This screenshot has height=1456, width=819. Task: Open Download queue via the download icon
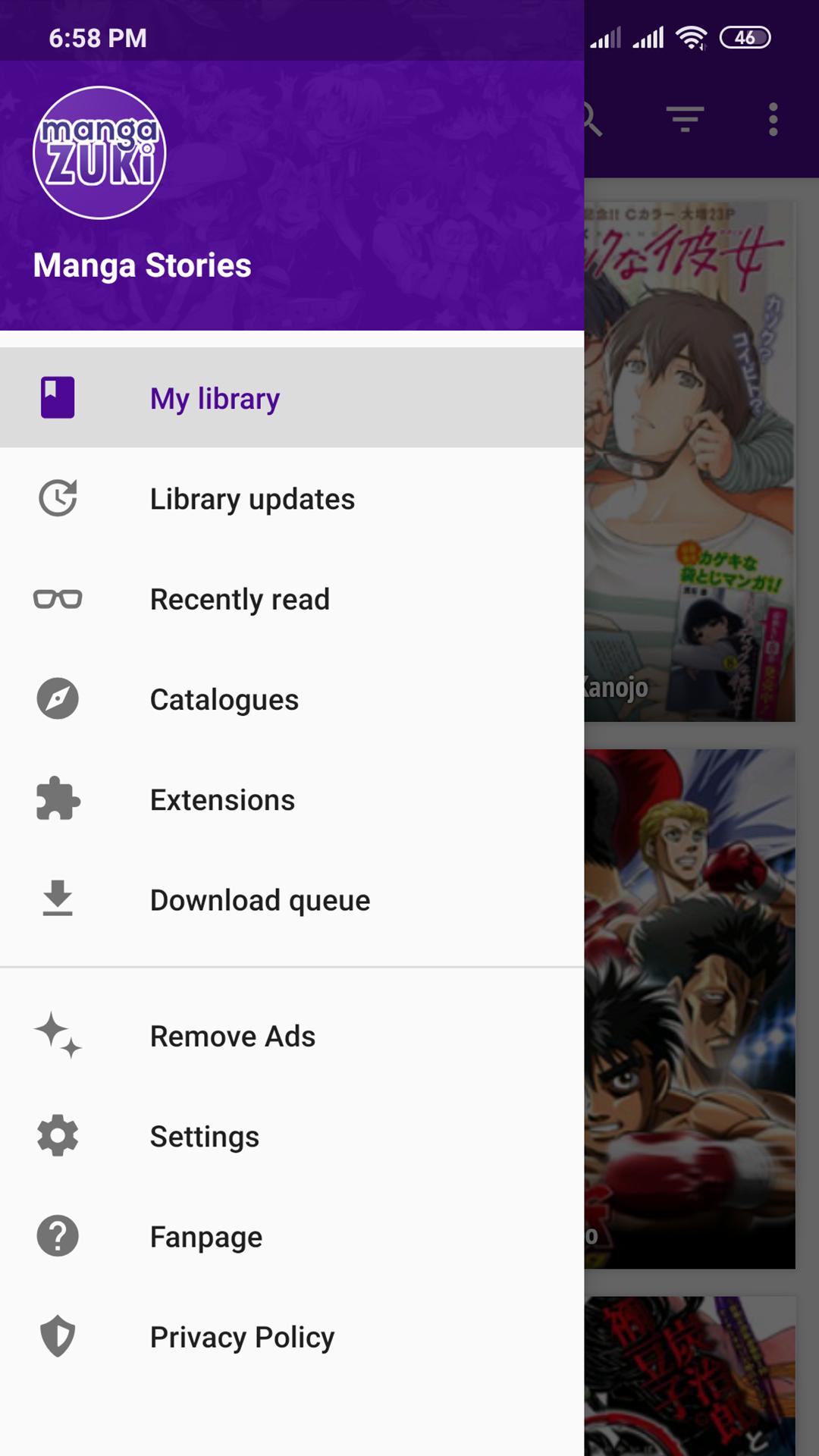(x=57, y=899)
